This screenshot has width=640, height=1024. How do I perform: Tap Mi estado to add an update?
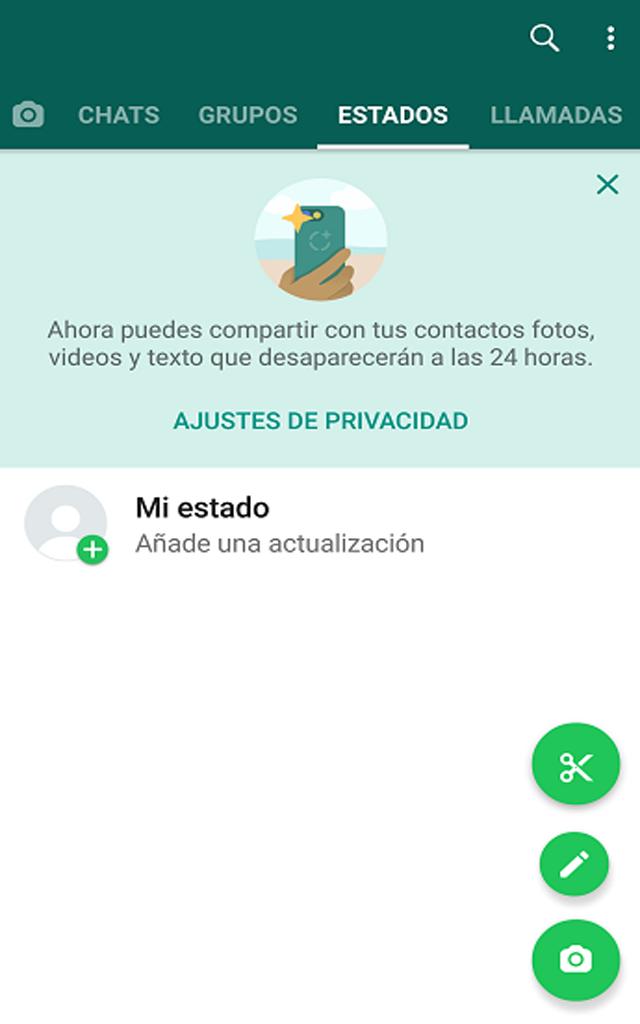[203, 524]
